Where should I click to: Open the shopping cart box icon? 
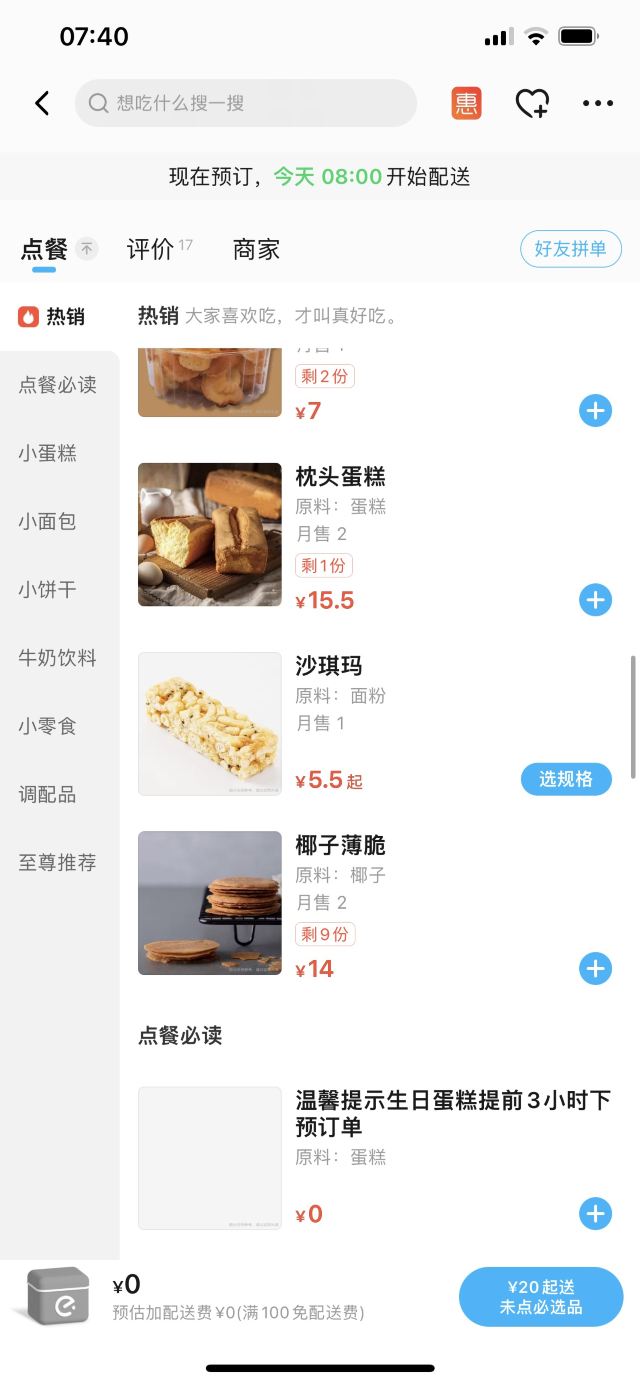57,1296
